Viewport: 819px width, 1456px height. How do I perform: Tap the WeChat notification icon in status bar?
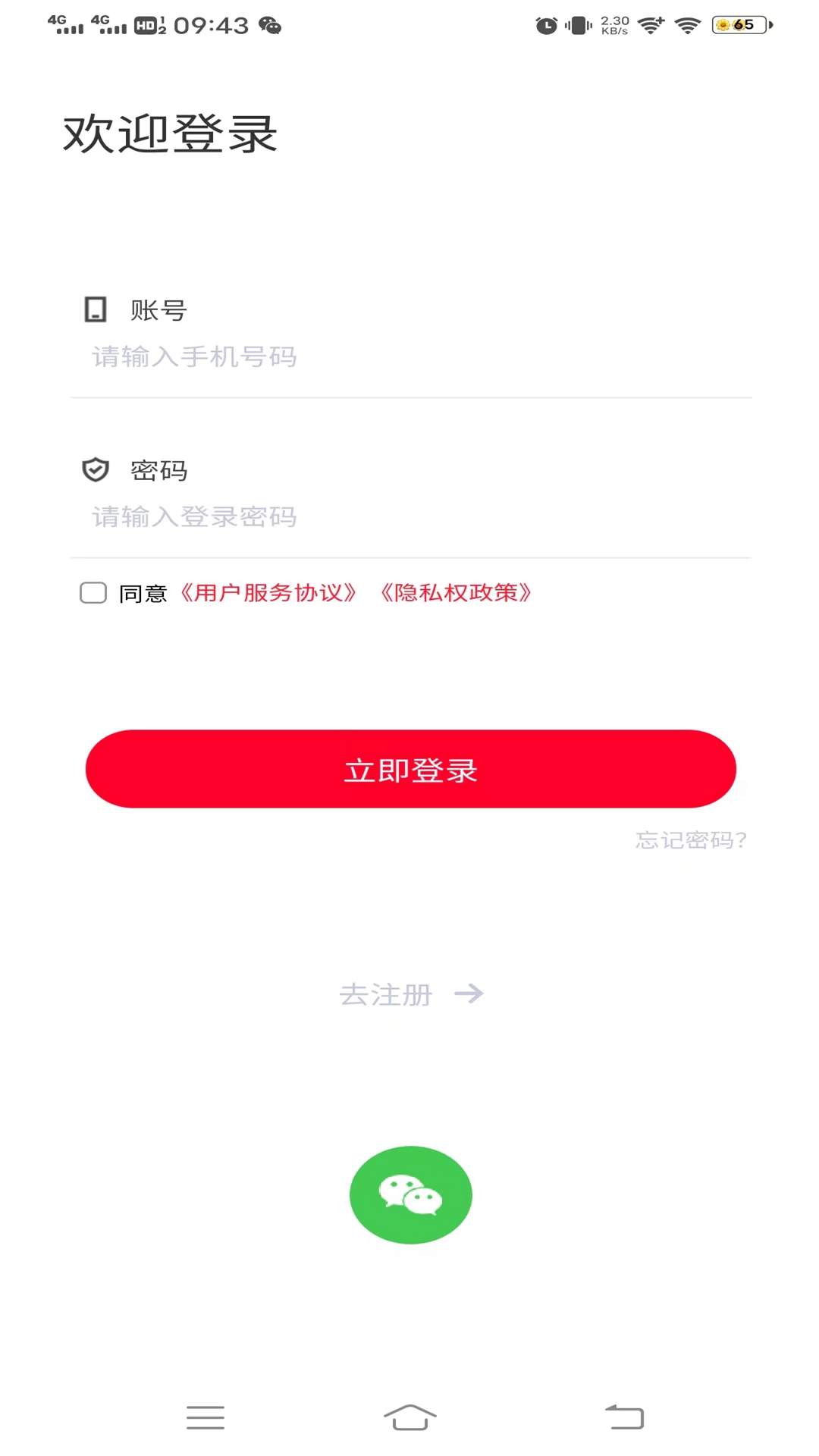click(x=269, y=25)
